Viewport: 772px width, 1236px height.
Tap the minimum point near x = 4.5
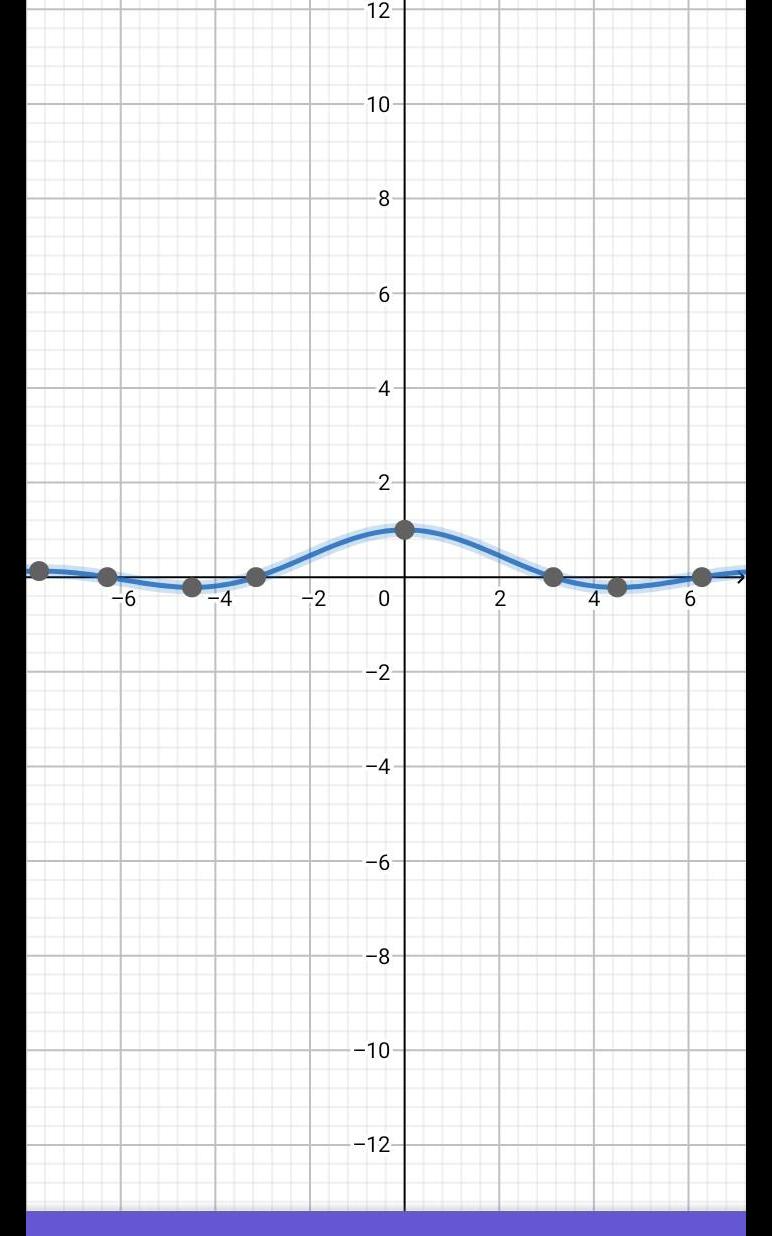tap(617, 587)
